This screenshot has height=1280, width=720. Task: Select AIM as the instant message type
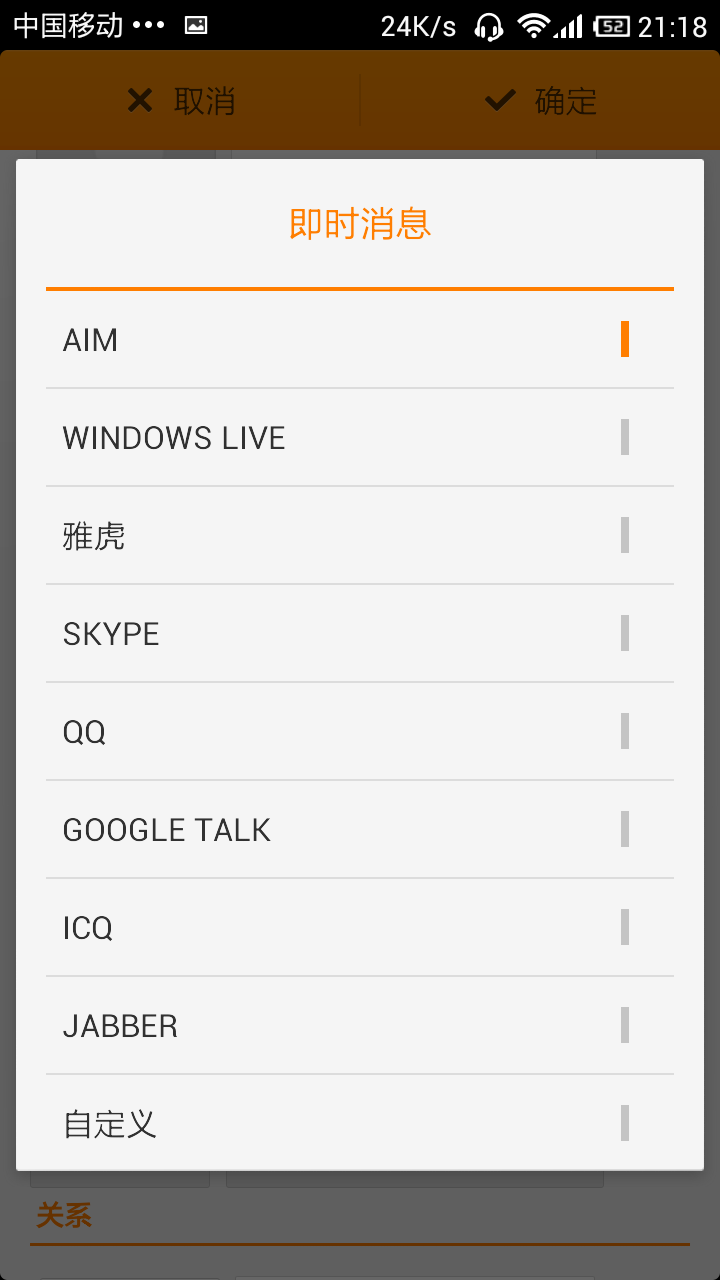point(360,340)
